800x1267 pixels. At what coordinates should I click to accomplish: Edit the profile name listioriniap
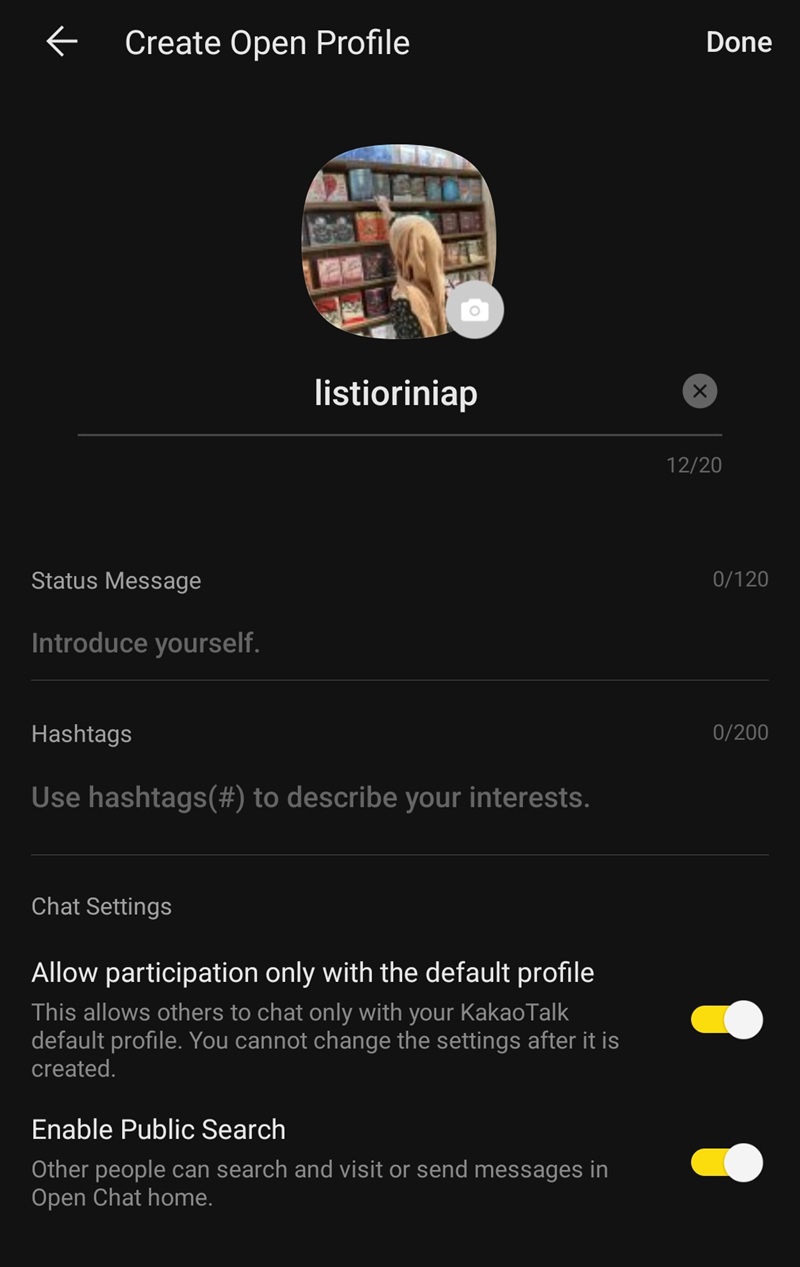tap(396, 393)
